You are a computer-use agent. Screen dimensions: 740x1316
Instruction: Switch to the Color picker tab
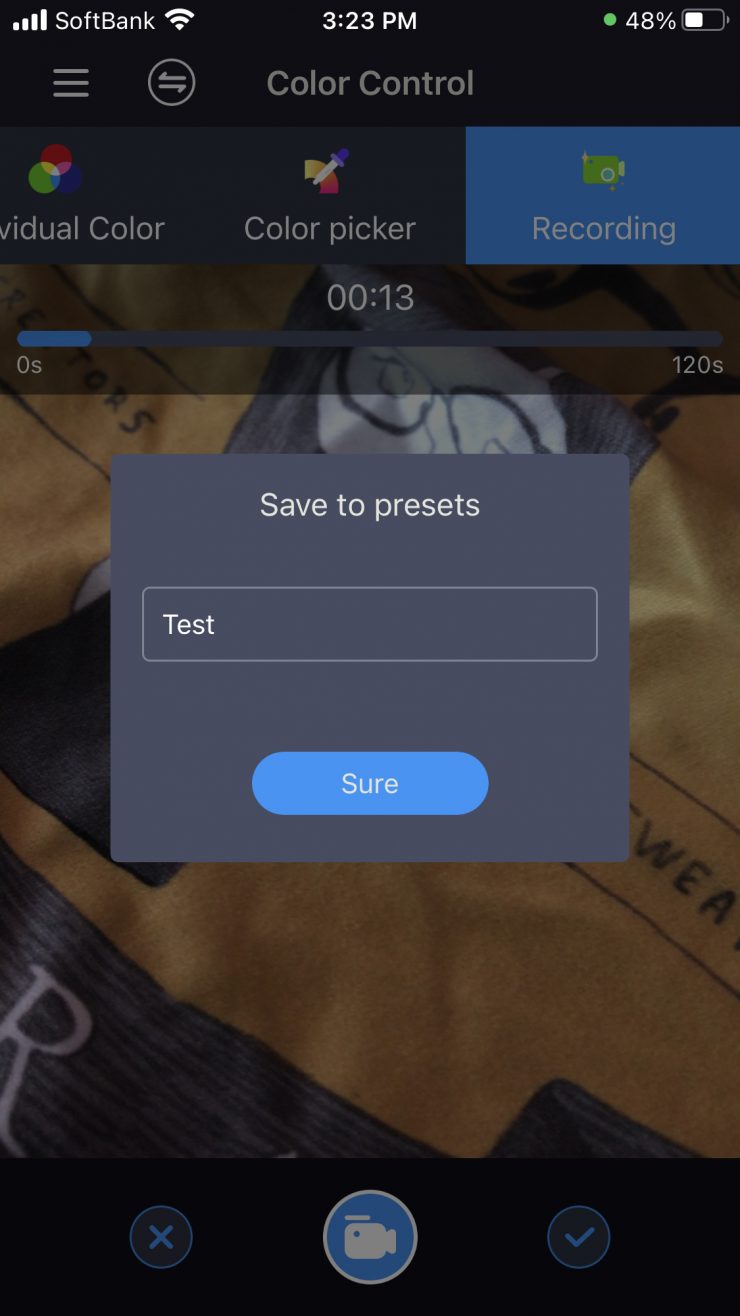(330, 196)
